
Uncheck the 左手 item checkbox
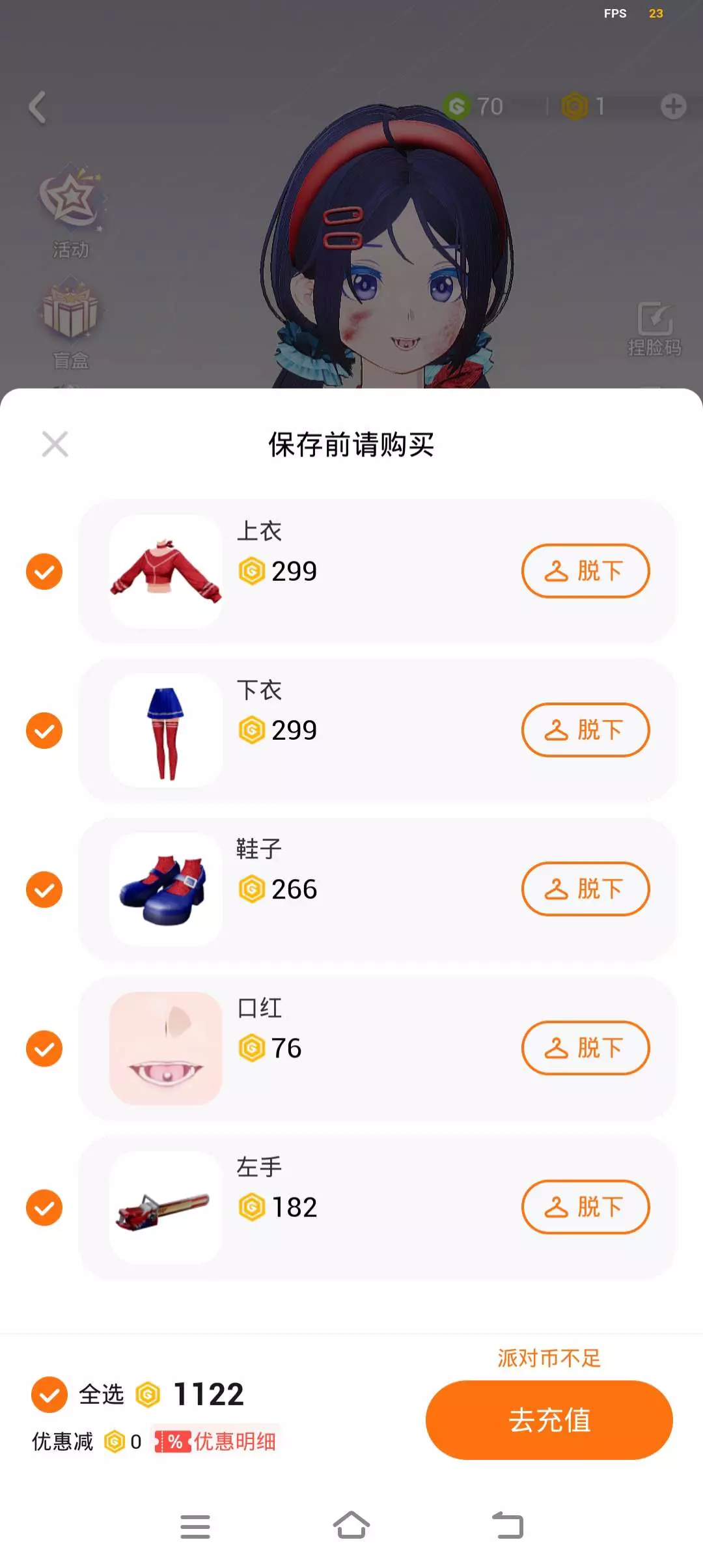tap(44, 1208)
